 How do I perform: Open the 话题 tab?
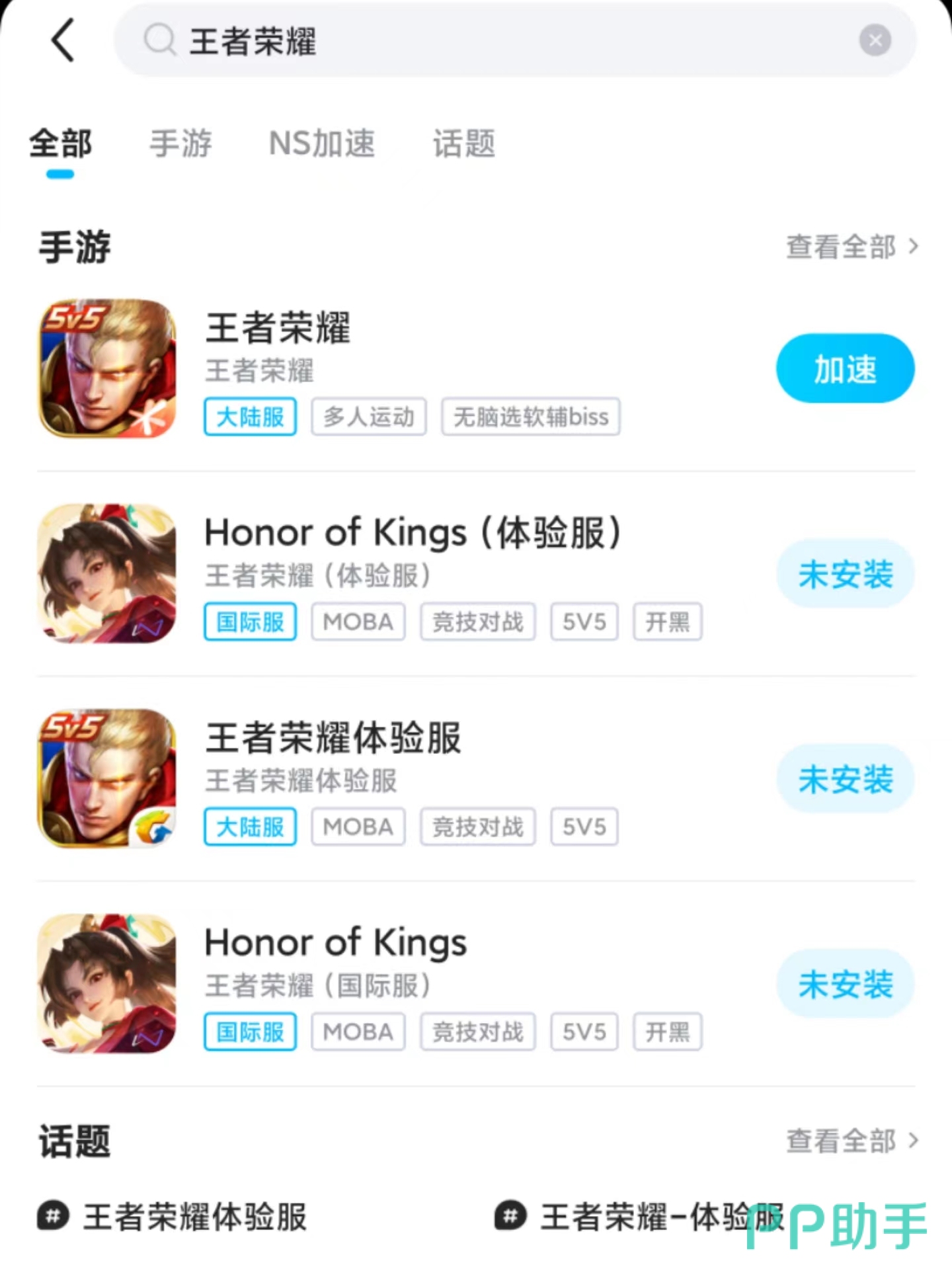(x=463, y=143)
